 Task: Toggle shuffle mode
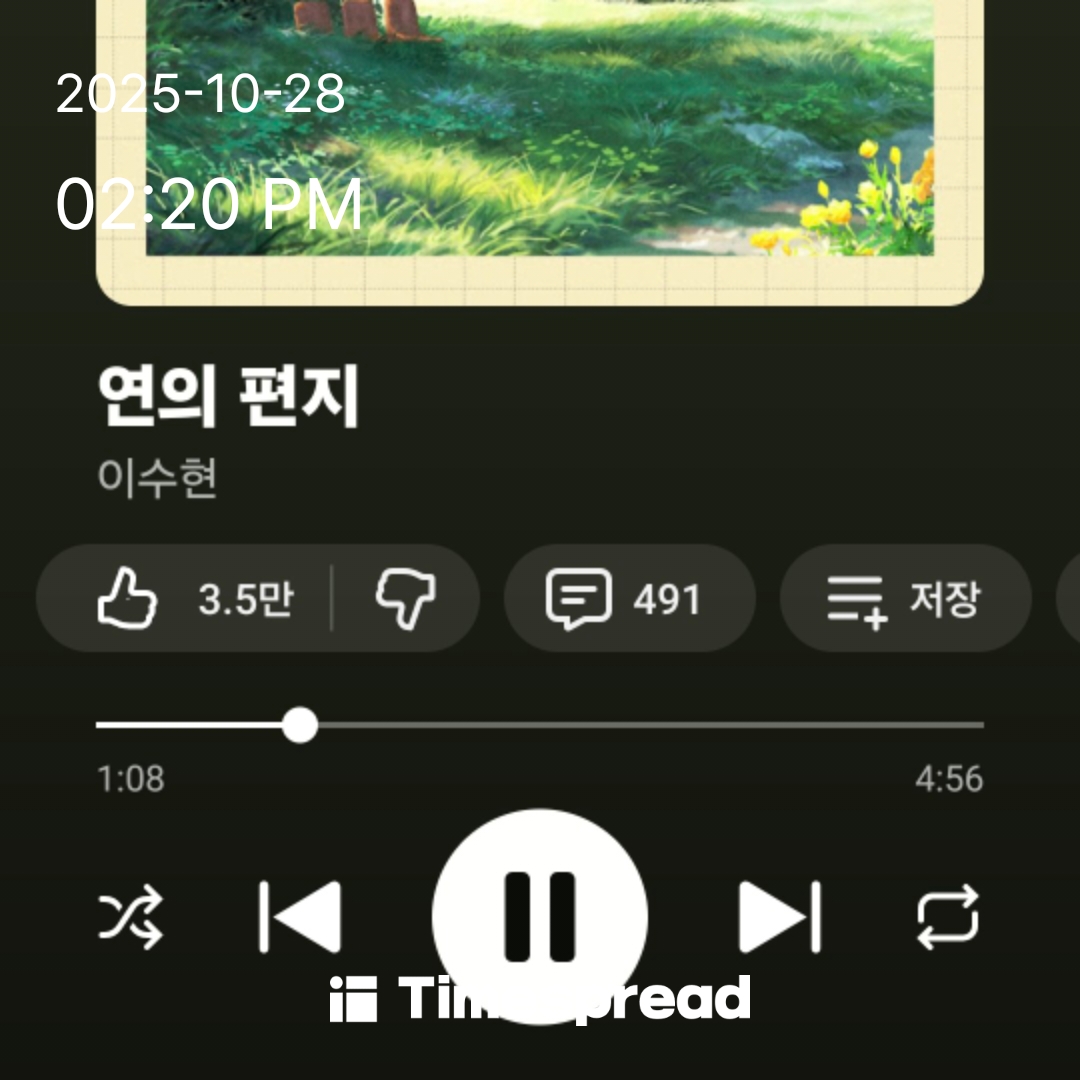(x=131, y=917)
